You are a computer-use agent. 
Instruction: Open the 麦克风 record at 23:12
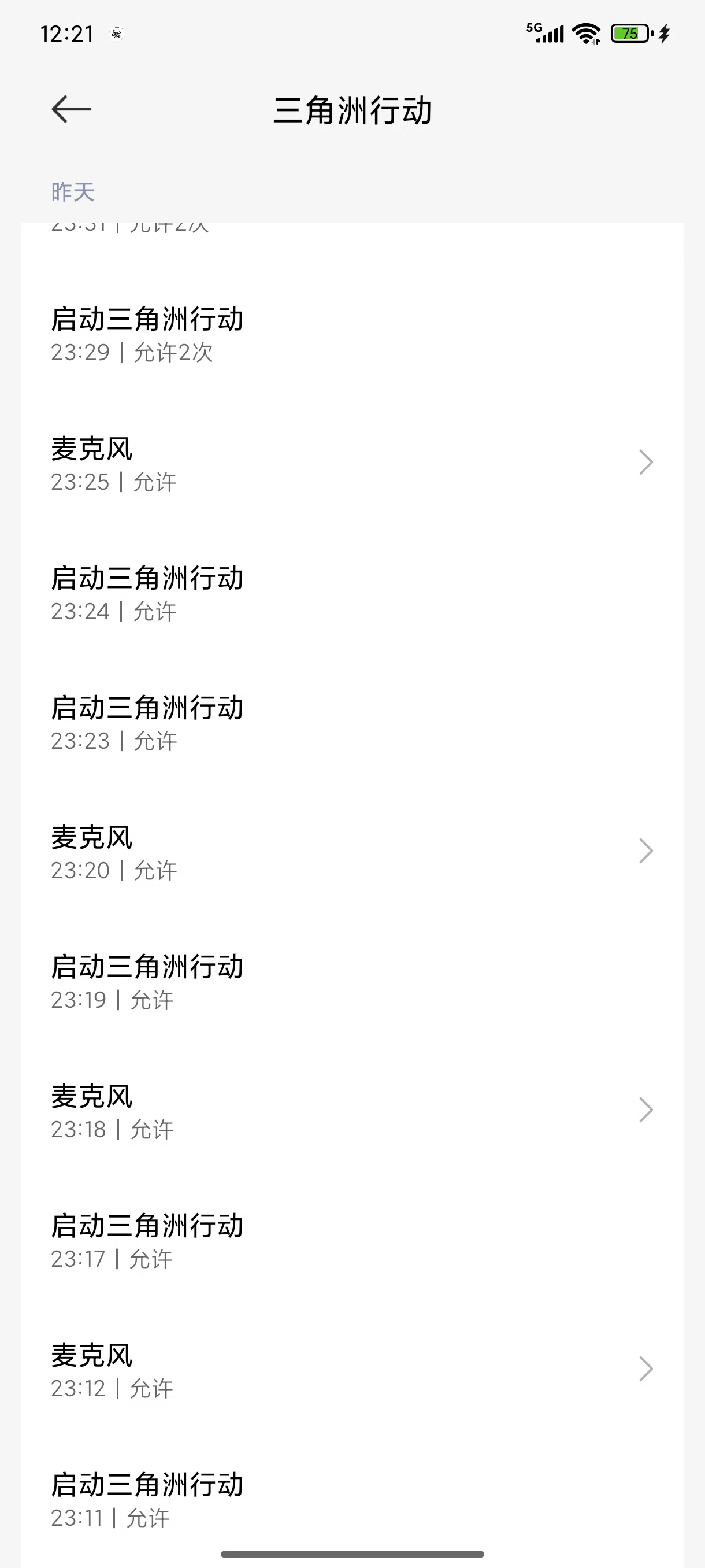pos(351,1370)
